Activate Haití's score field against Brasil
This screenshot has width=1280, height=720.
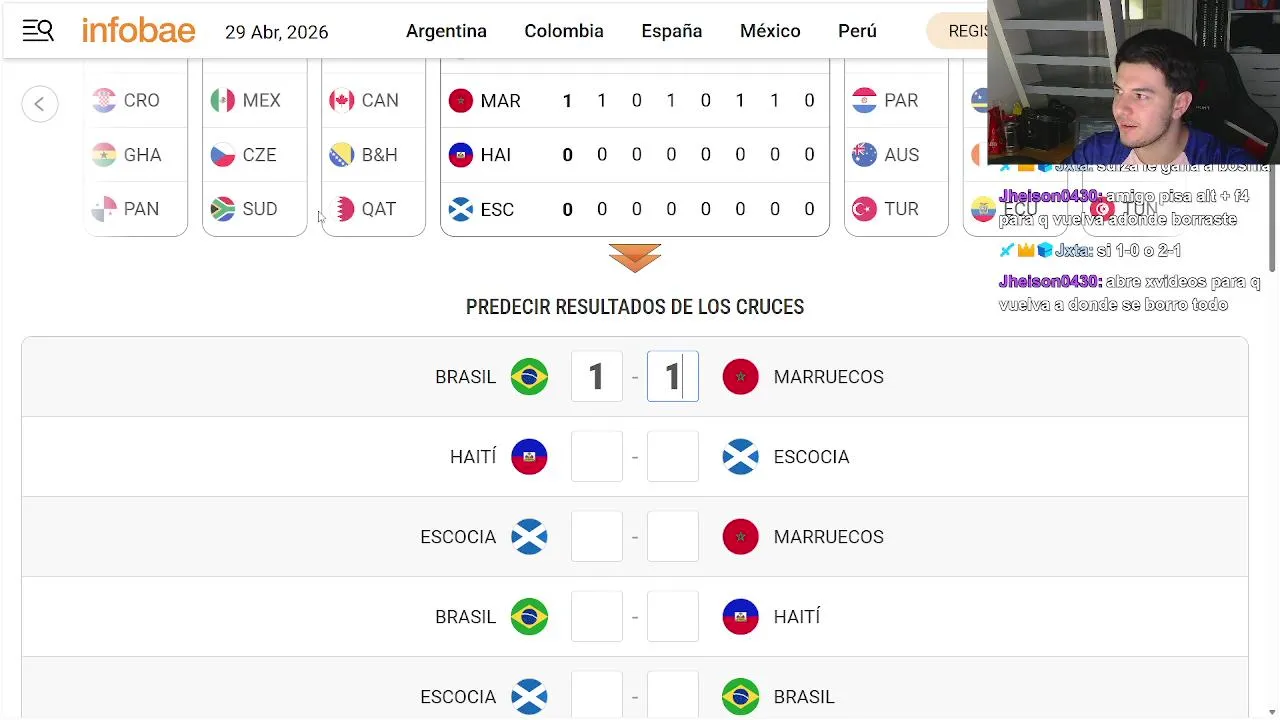click(x=673, y=617)
